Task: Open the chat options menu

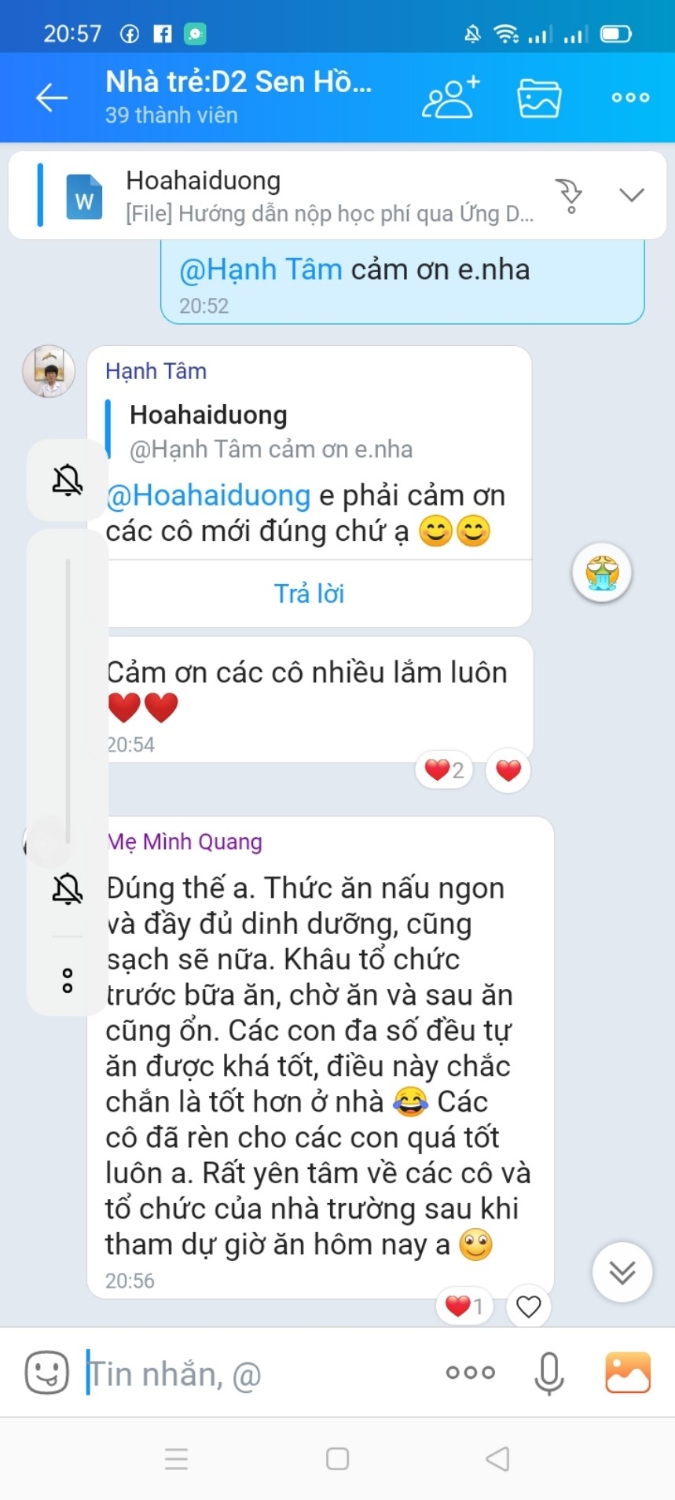Action: point(630,97)
